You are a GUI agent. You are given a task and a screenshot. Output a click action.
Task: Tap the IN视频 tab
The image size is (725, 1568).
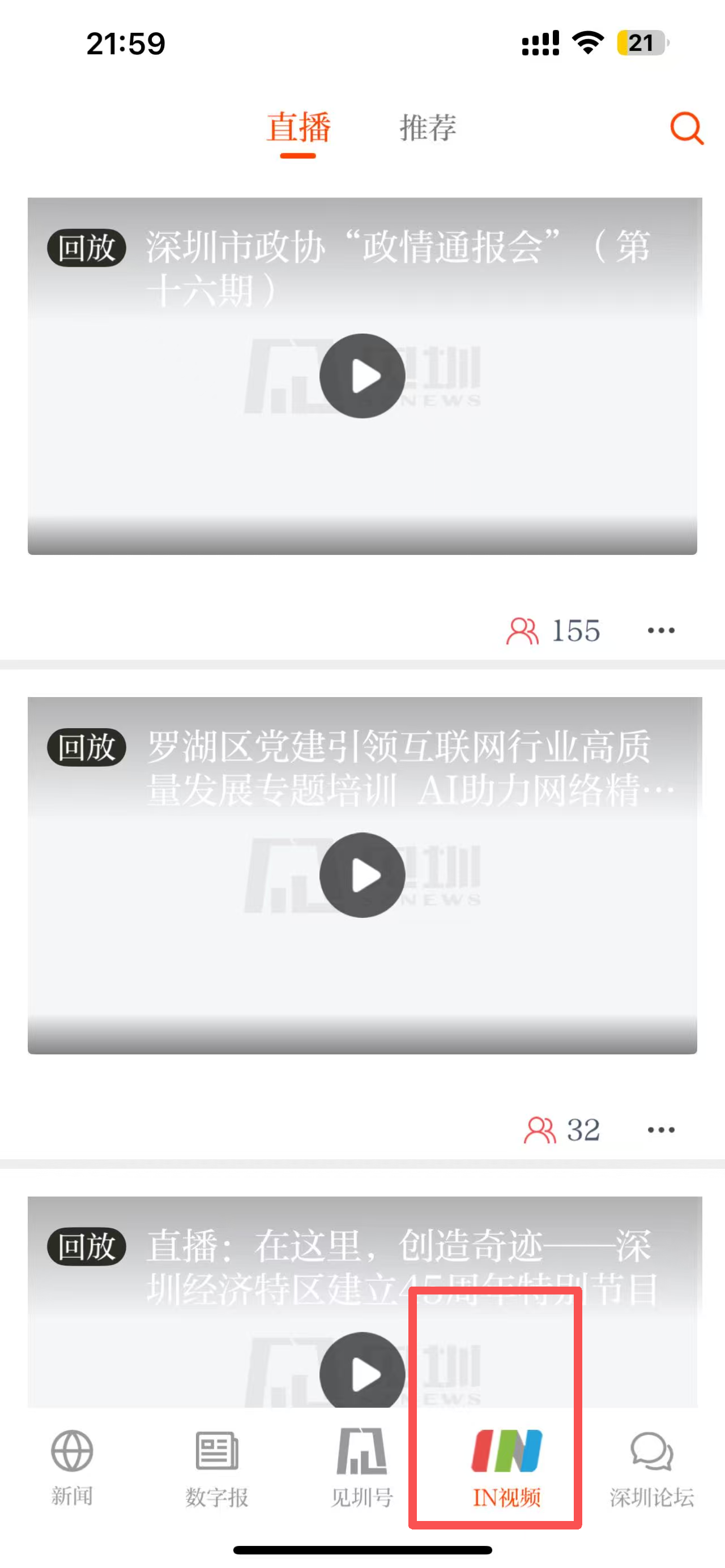click(x=506, y=1467)
